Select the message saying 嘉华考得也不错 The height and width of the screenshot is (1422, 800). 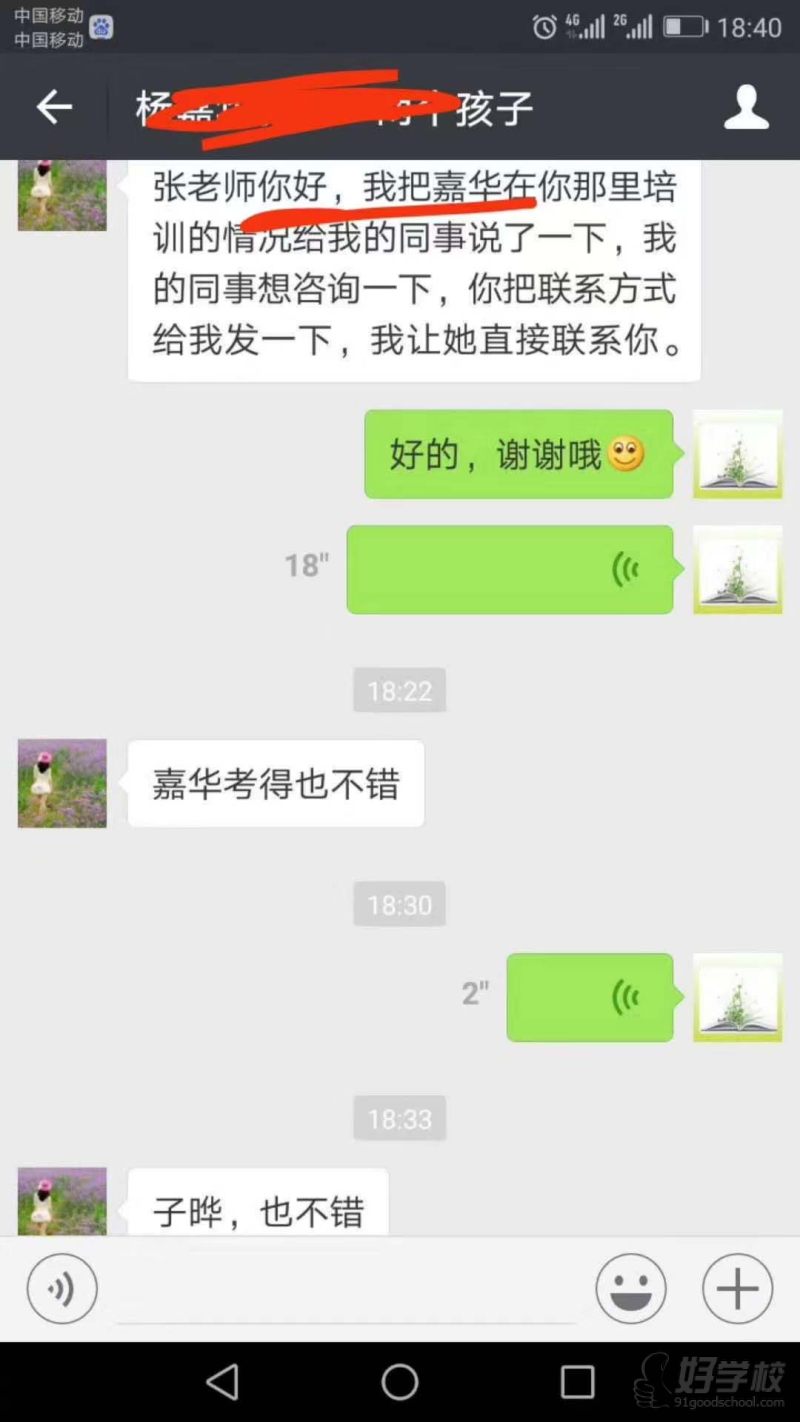click(x=274, y=784)
